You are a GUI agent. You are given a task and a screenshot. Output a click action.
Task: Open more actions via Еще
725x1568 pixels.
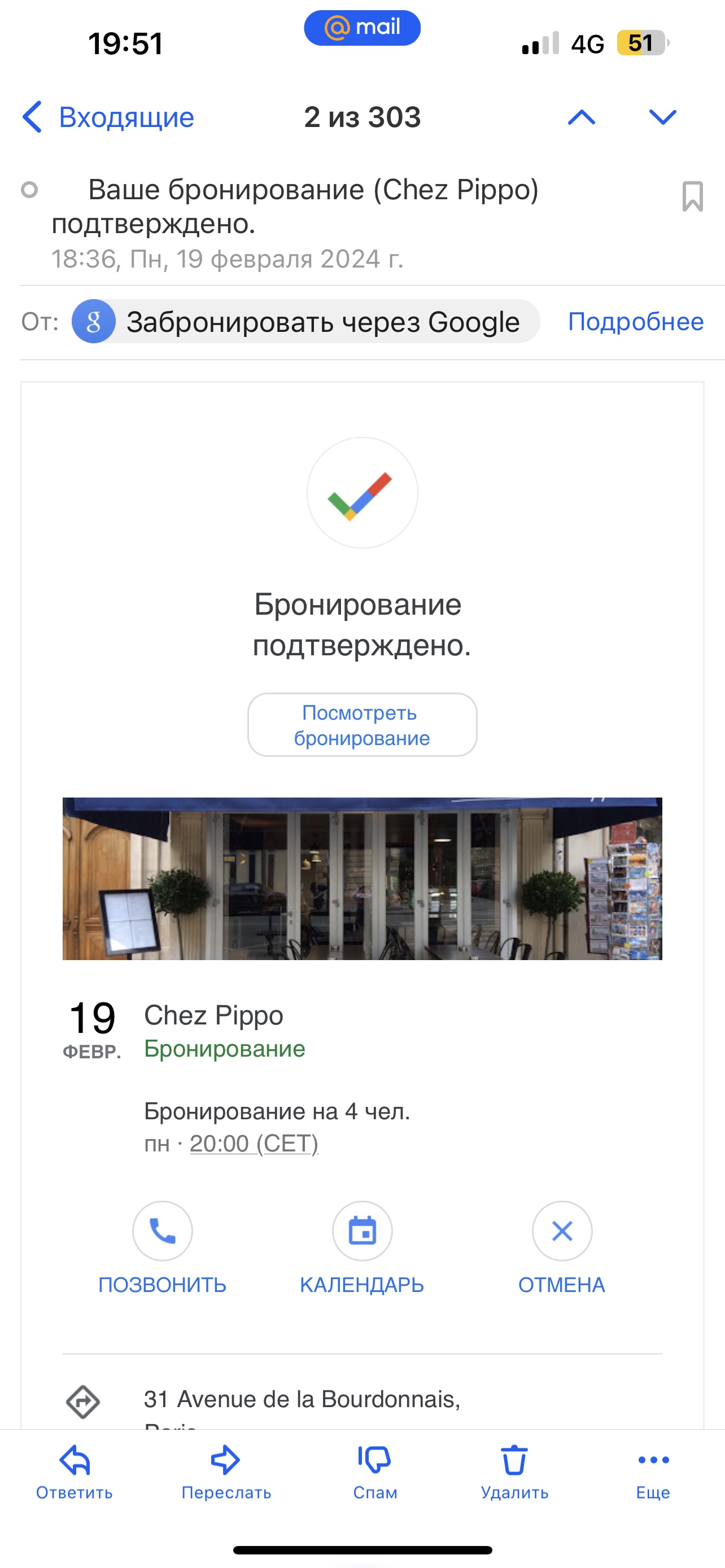653,1470
